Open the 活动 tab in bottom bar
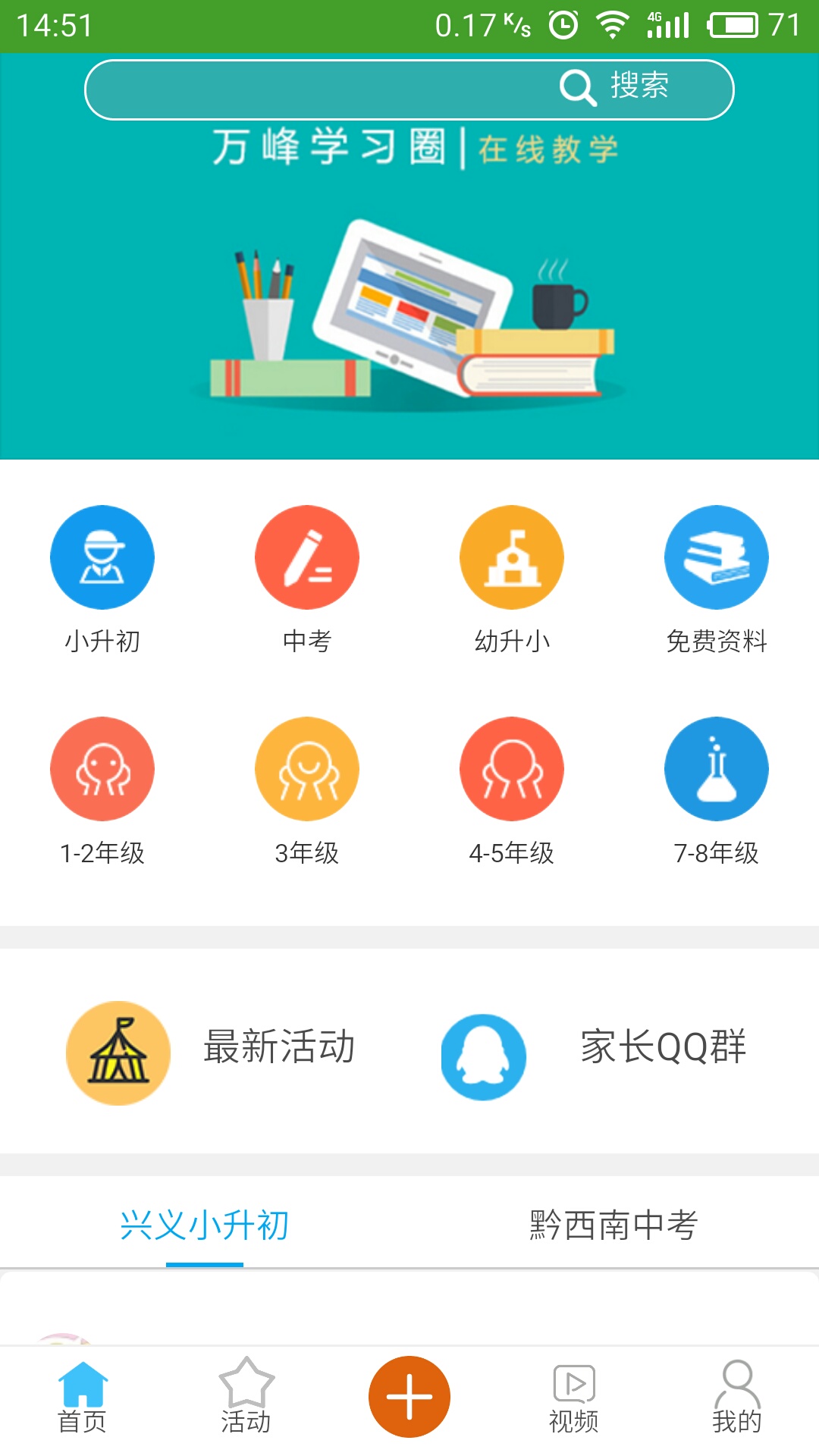Viewport: 819px width, 1456px height. coord(246,1397)
